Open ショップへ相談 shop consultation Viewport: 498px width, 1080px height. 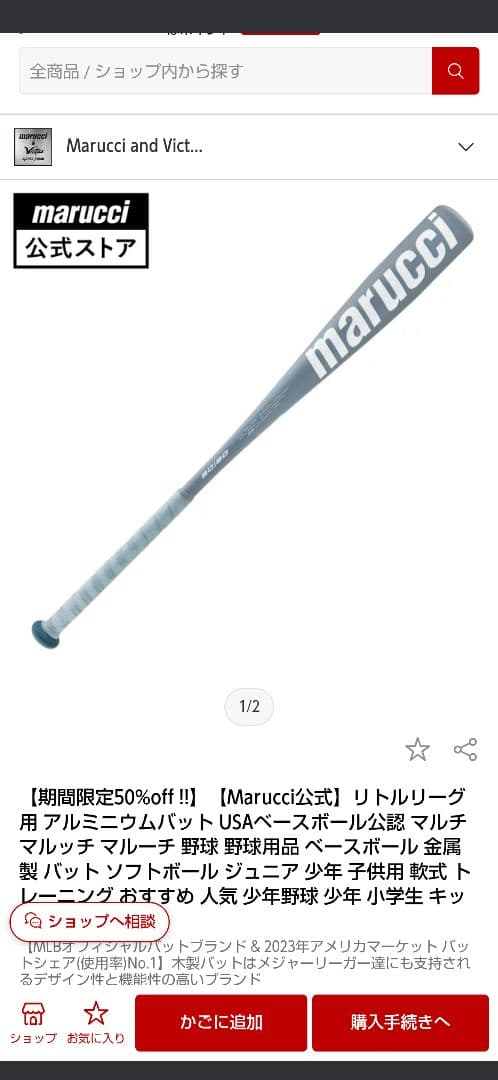[x=90, y=922]
